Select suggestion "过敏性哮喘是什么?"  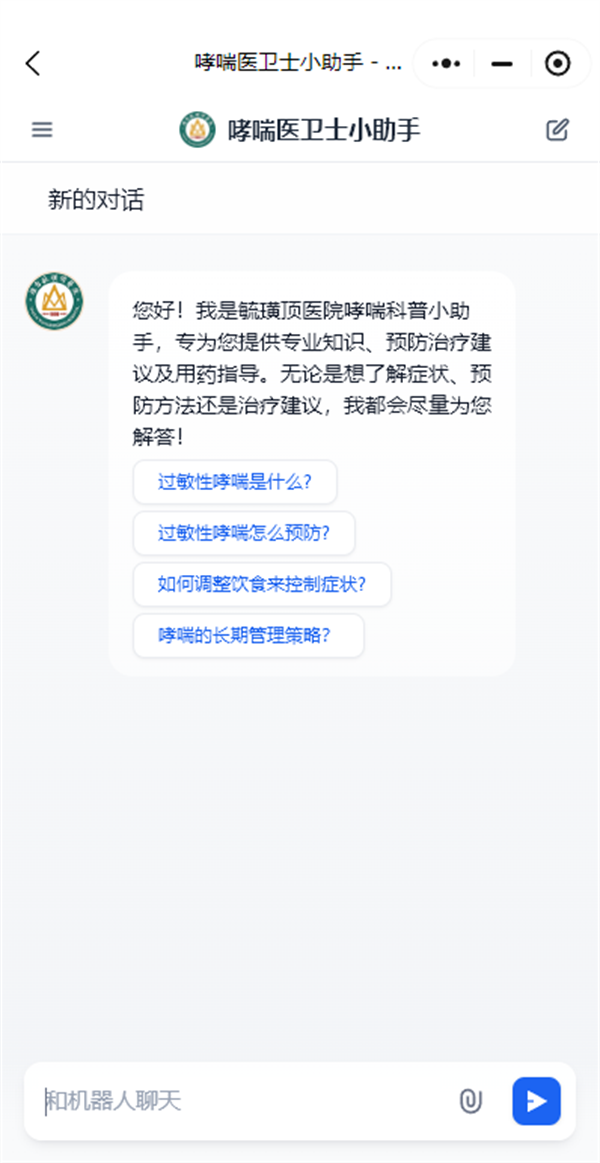click(235, 482)
